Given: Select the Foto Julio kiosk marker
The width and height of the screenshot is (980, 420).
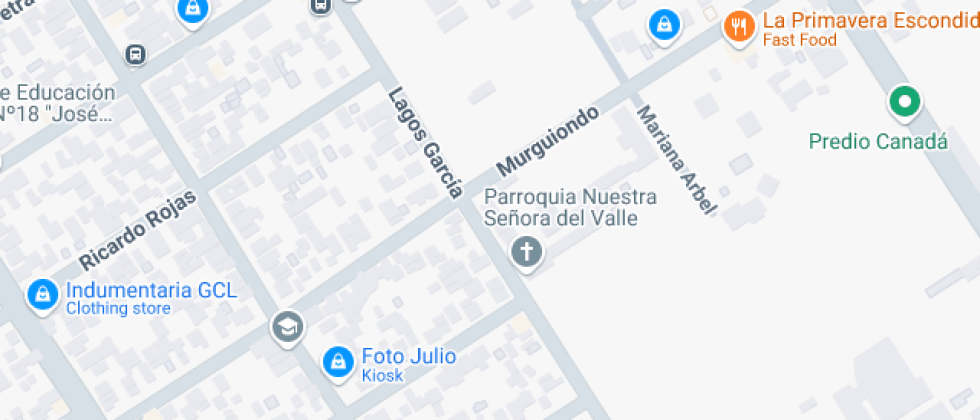Looking at the screenshot, I should (x=339, y=361).
